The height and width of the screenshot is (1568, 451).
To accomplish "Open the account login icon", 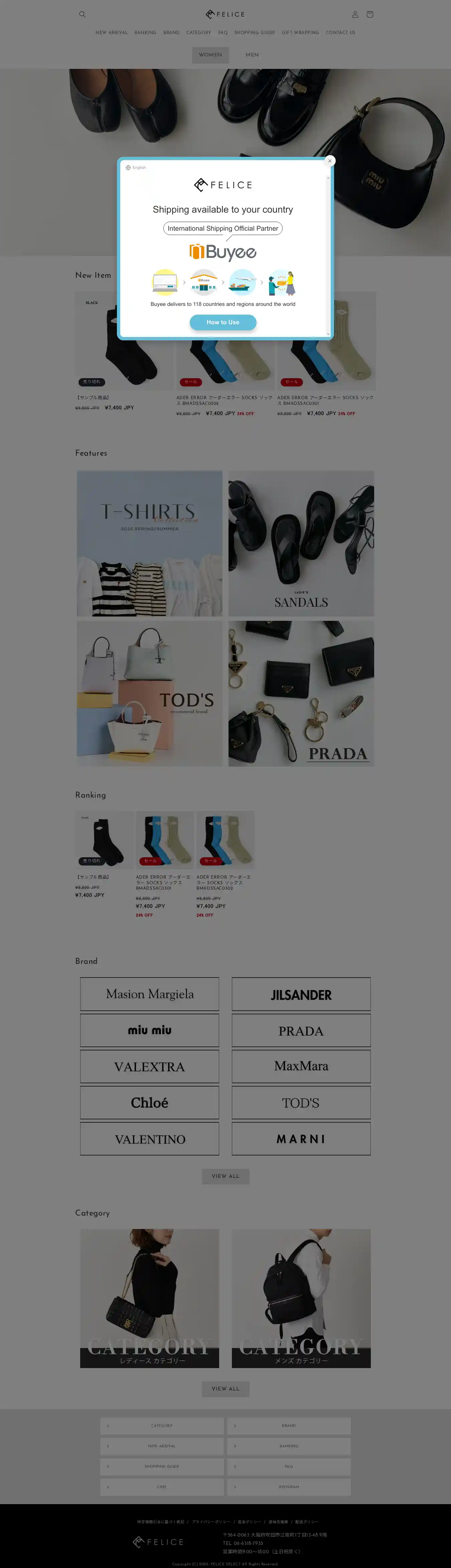I will (355, 14).
